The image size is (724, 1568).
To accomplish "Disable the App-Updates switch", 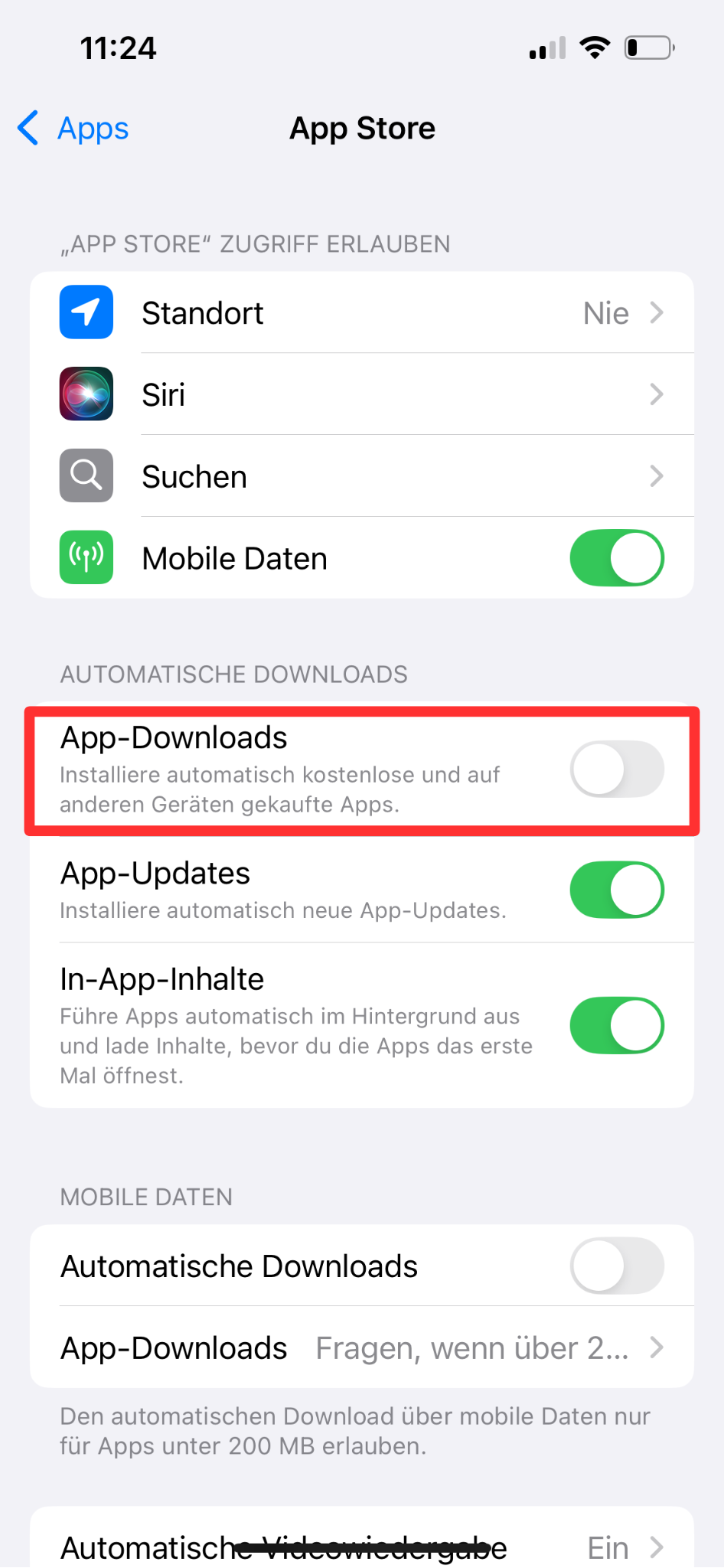I will point(616,890).
